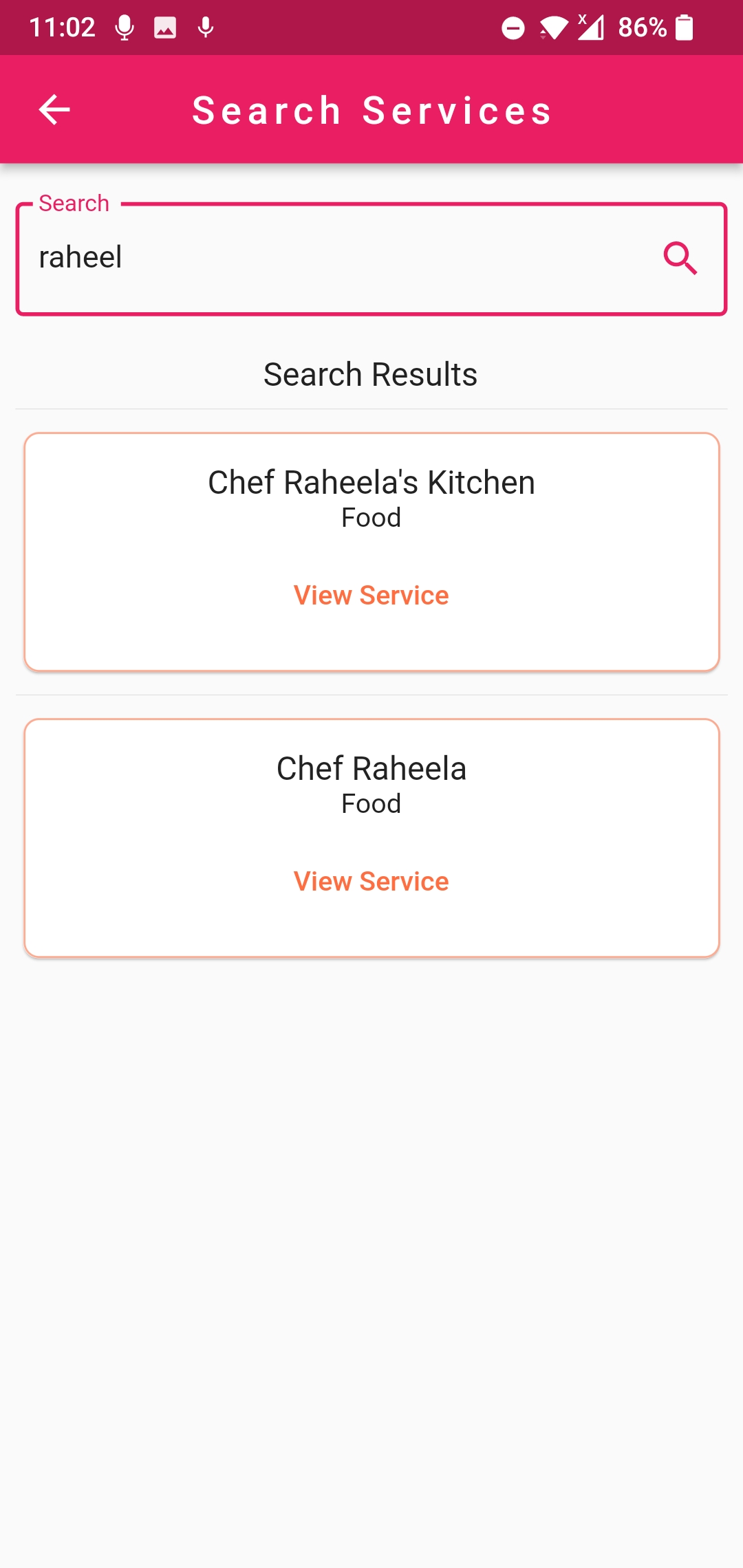
Task: Focus the Search text field
Action: (x=330, y=259)
